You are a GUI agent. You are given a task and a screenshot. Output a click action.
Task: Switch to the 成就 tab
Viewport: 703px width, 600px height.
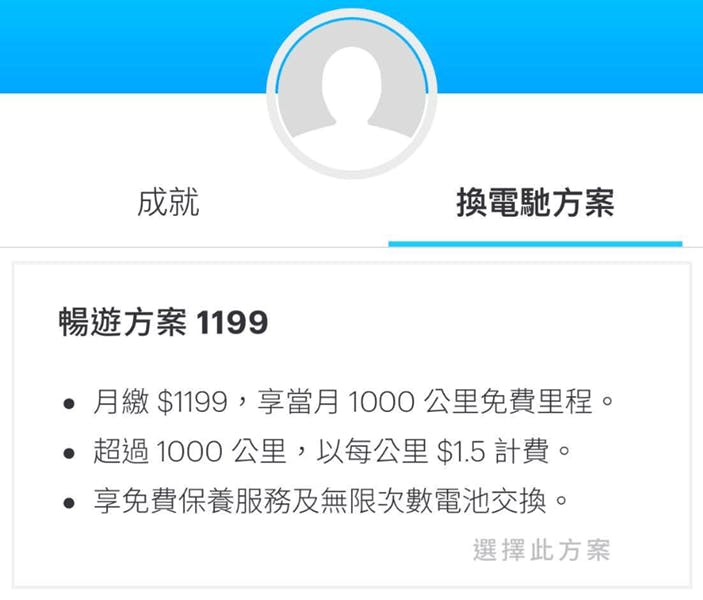coord(168,203)
